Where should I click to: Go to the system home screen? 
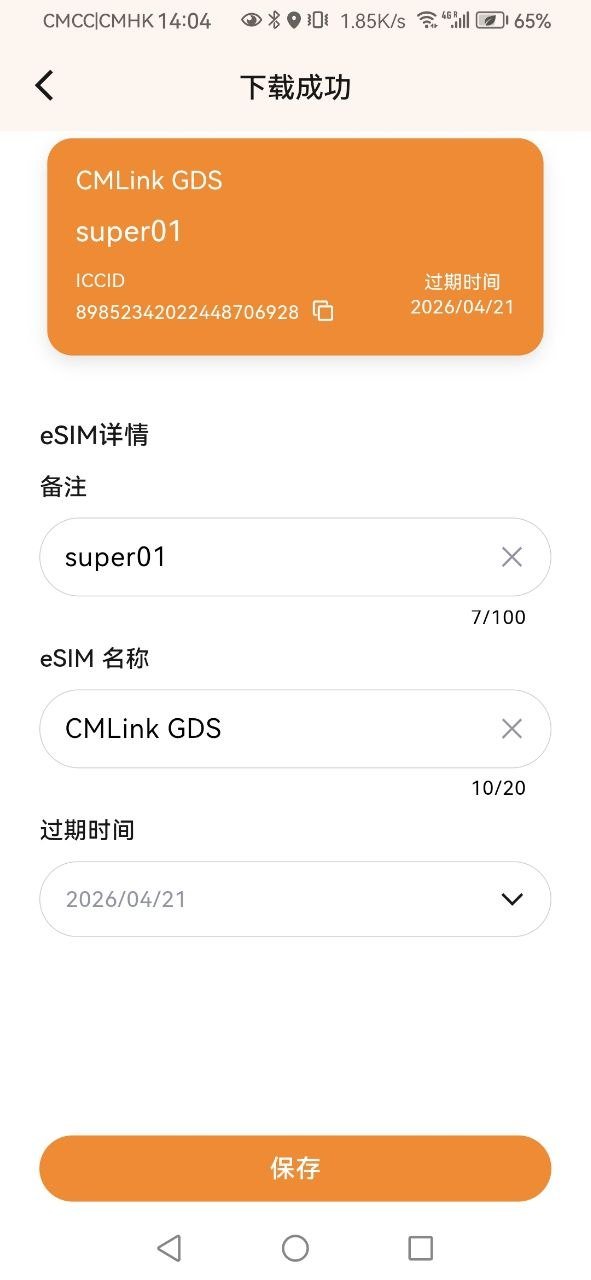[x=295, y=1247]
